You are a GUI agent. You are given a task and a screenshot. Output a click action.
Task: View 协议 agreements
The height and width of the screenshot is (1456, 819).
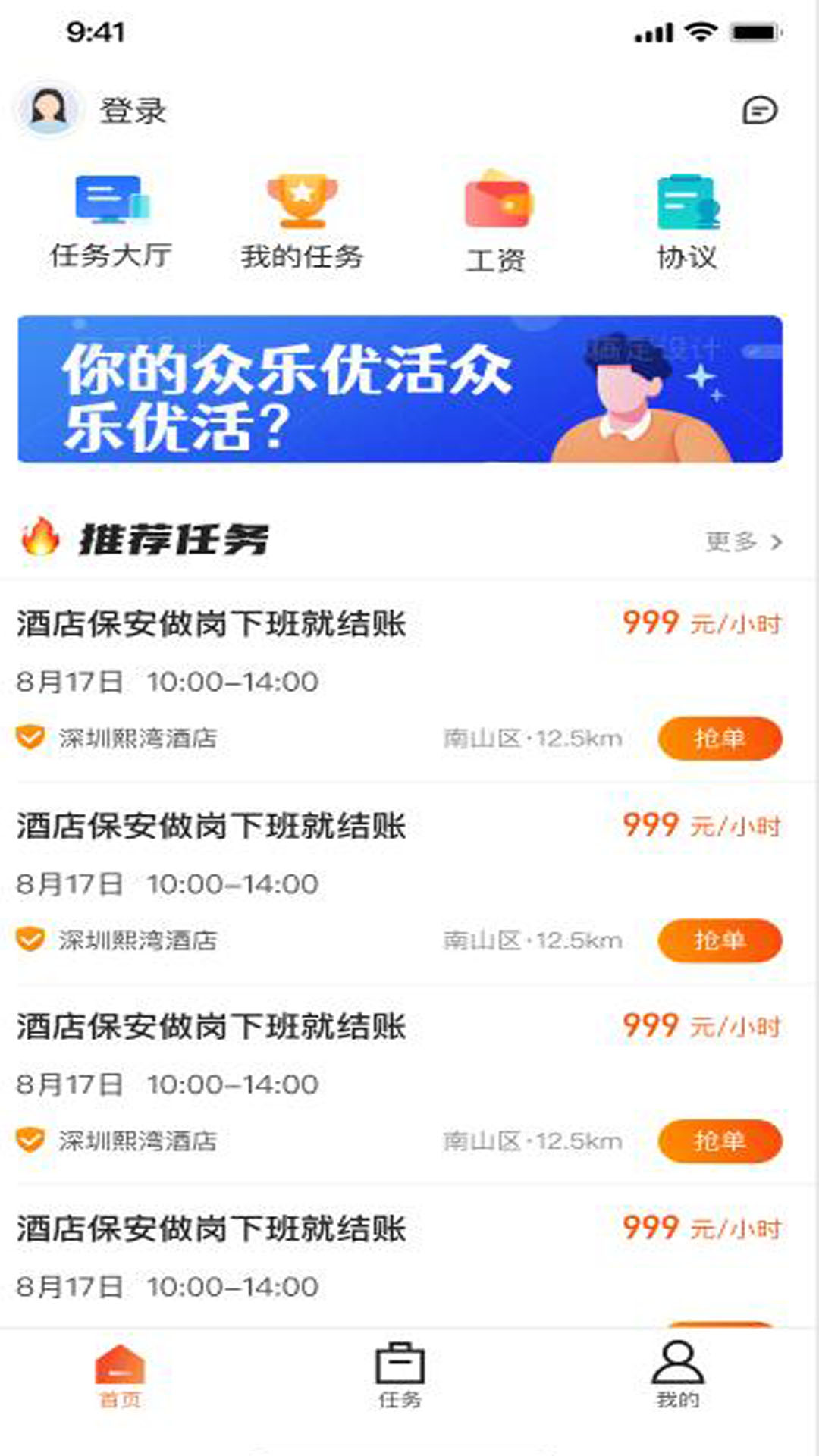pyautogui.click(x=687, y=222)
